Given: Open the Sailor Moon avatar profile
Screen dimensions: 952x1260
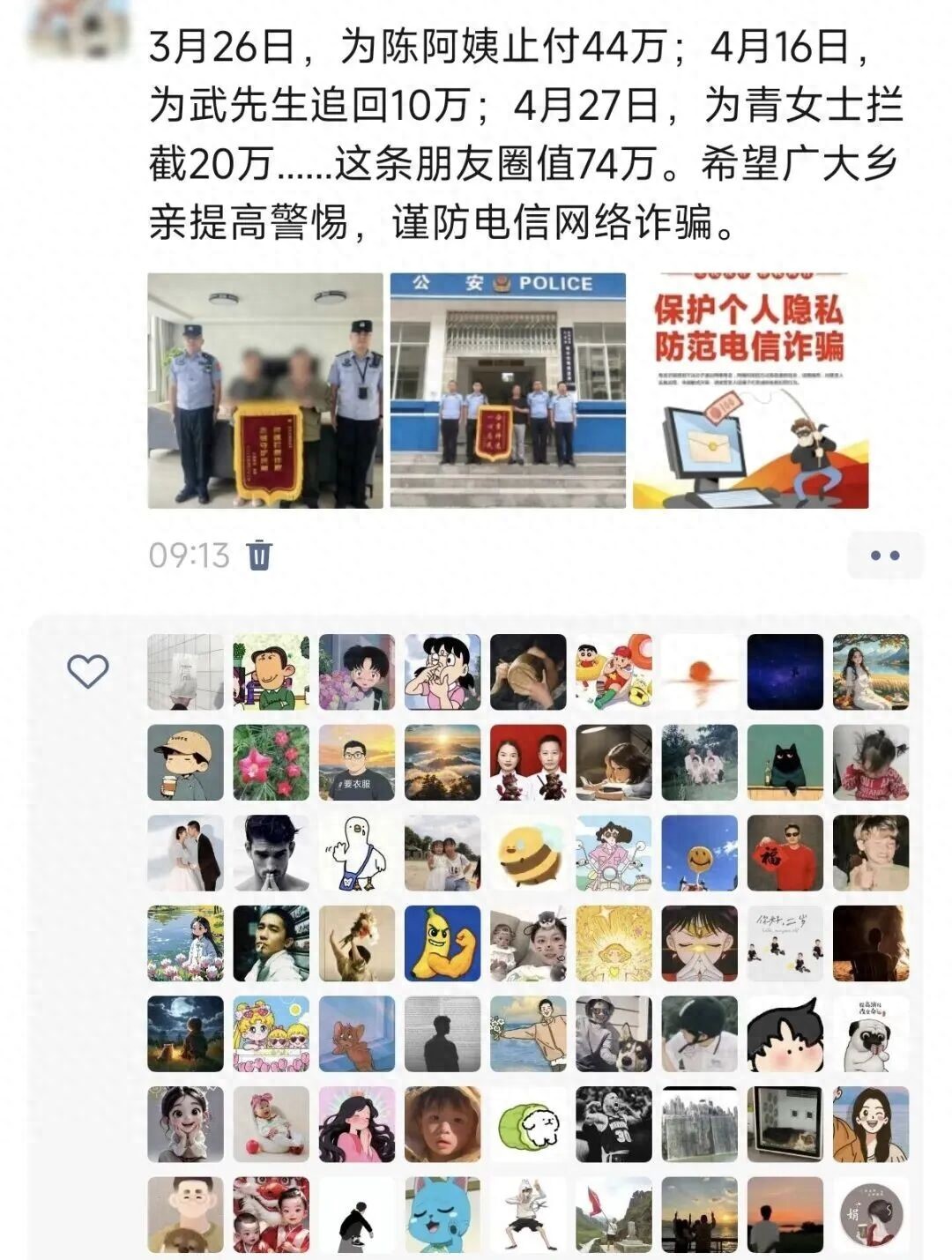Looking at the screenshot, I should pyautogui.click(x=271, y=1034).
